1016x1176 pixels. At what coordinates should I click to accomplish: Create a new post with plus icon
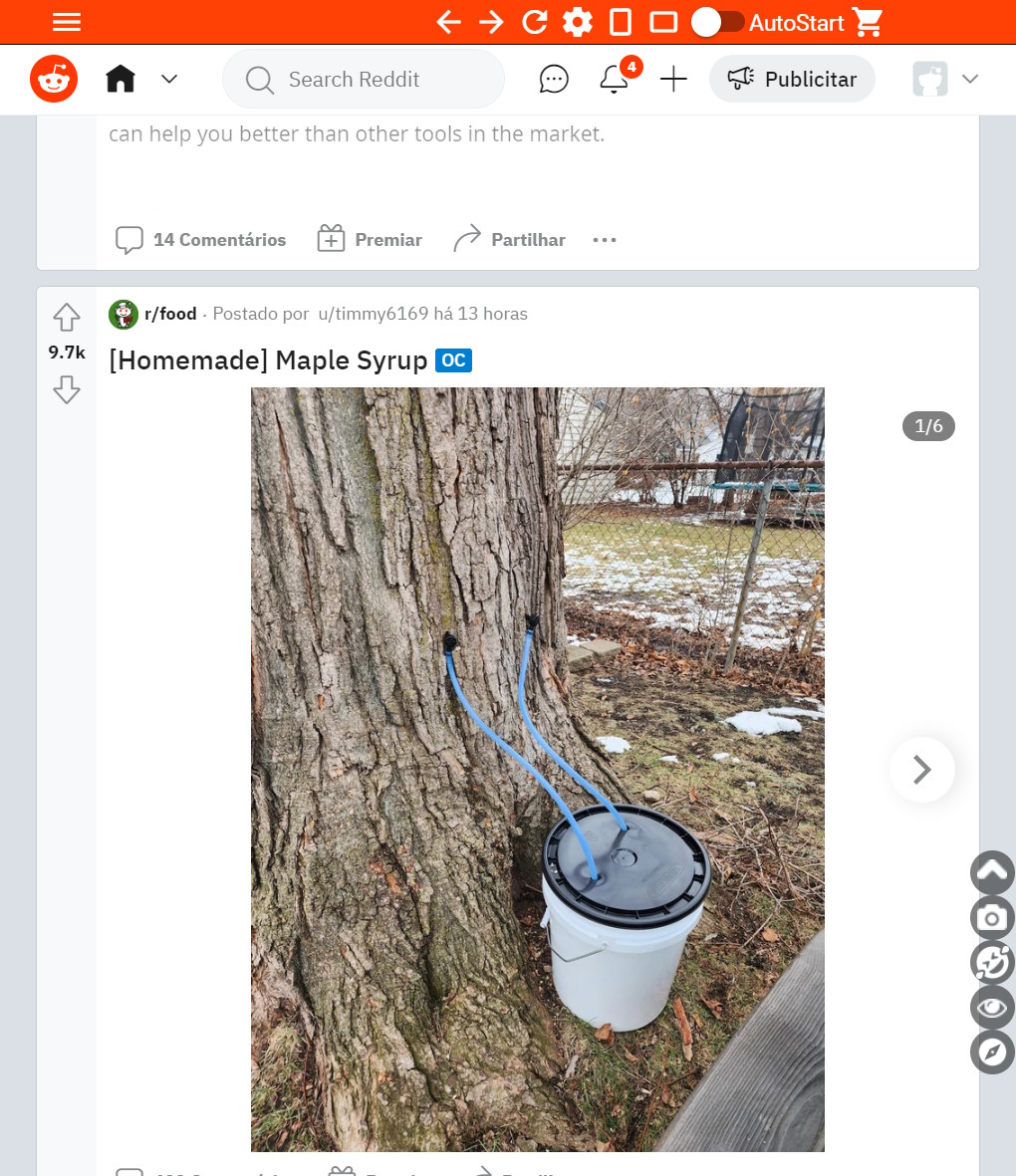[x=673, y=80]
